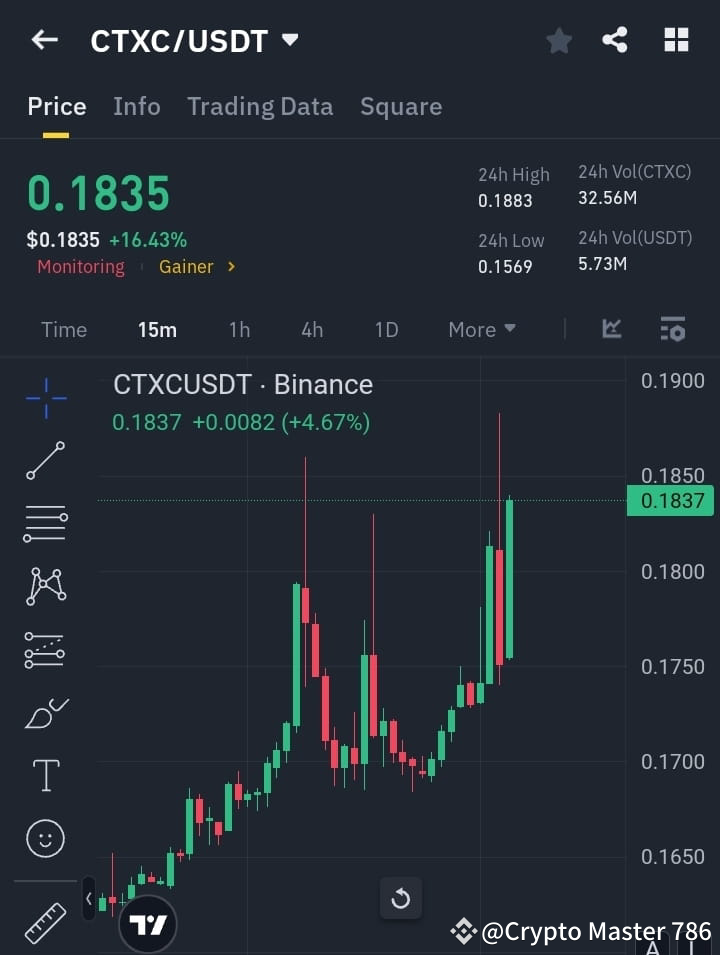Select the crosshair tool
This screenshot has width=720, height=955.
click(45, 398)
